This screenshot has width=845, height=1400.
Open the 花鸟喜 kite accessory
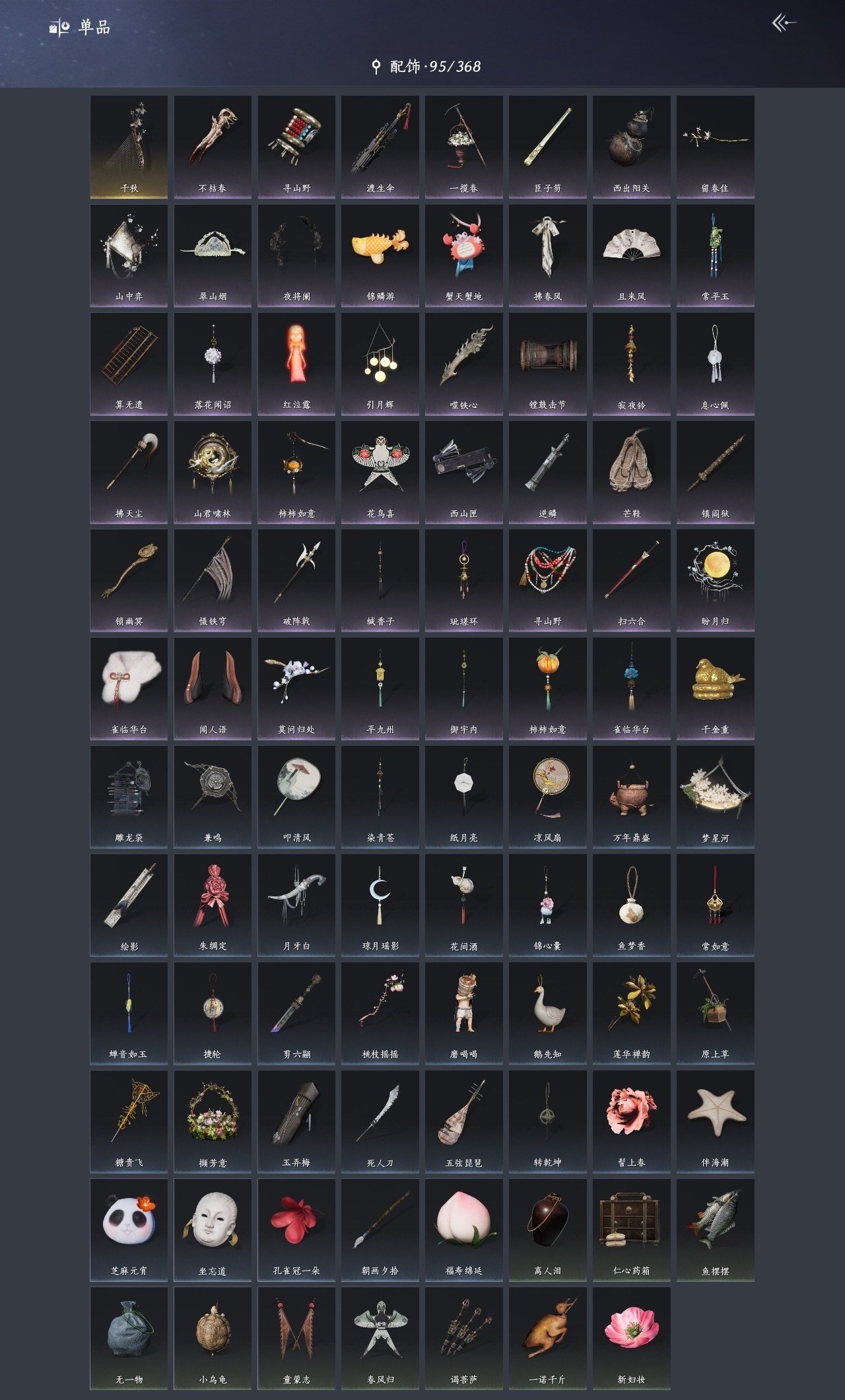tap(380, 471)
